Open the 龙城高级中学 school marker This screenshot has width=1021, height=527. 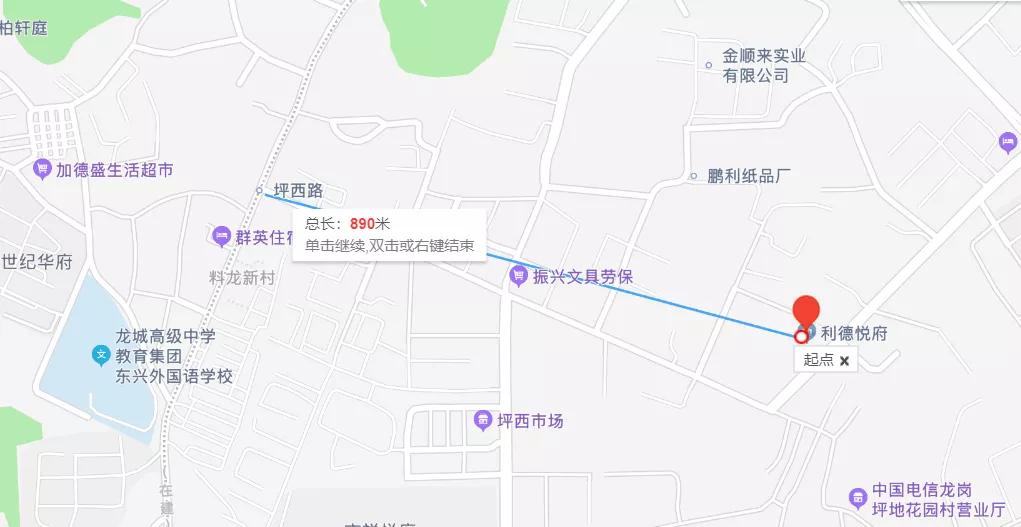(x=100, y=354)
